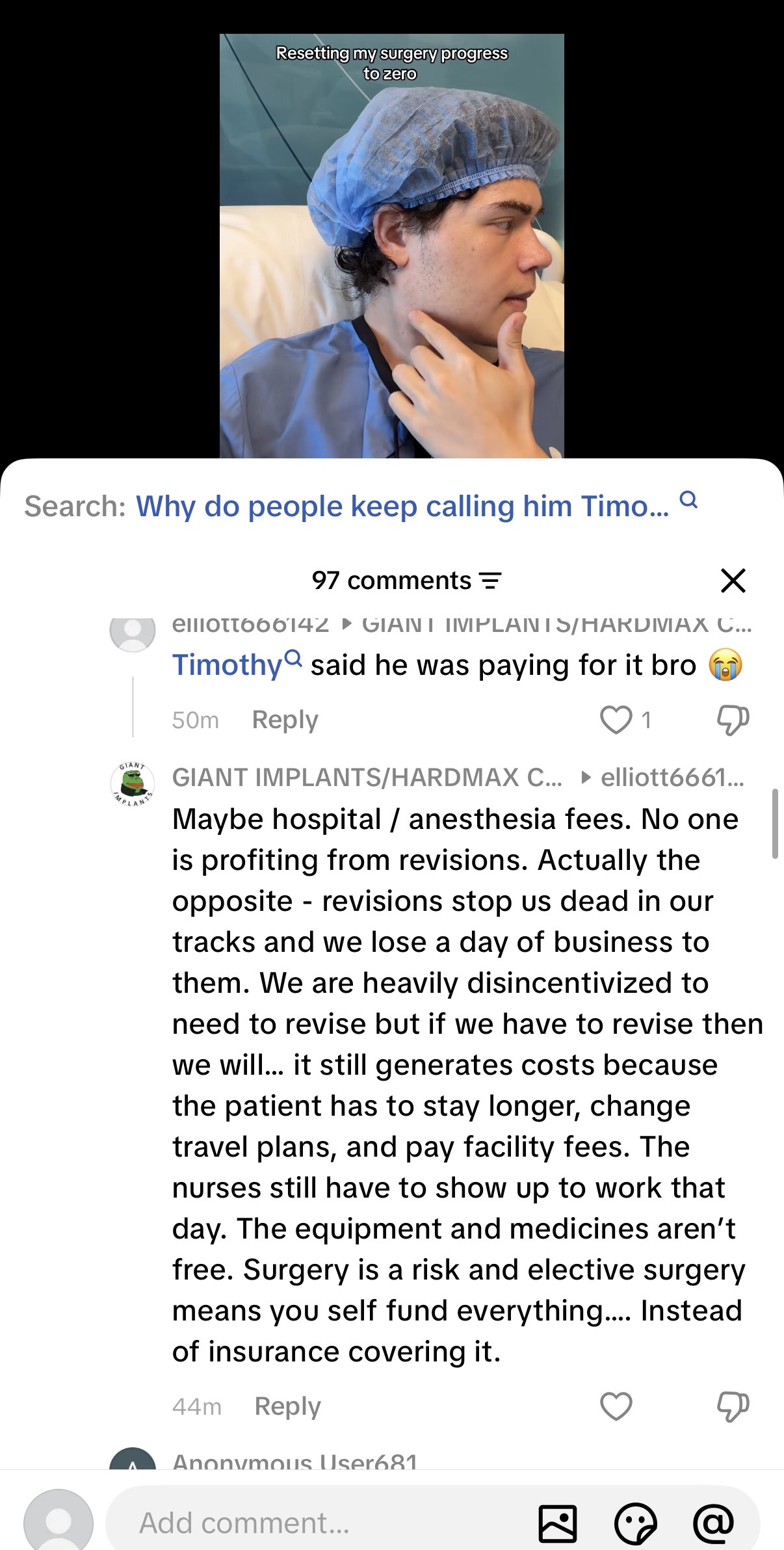Open GIANT IMPLANTS profile avatar
This screenshot has height=1550, width=784.
133,784
